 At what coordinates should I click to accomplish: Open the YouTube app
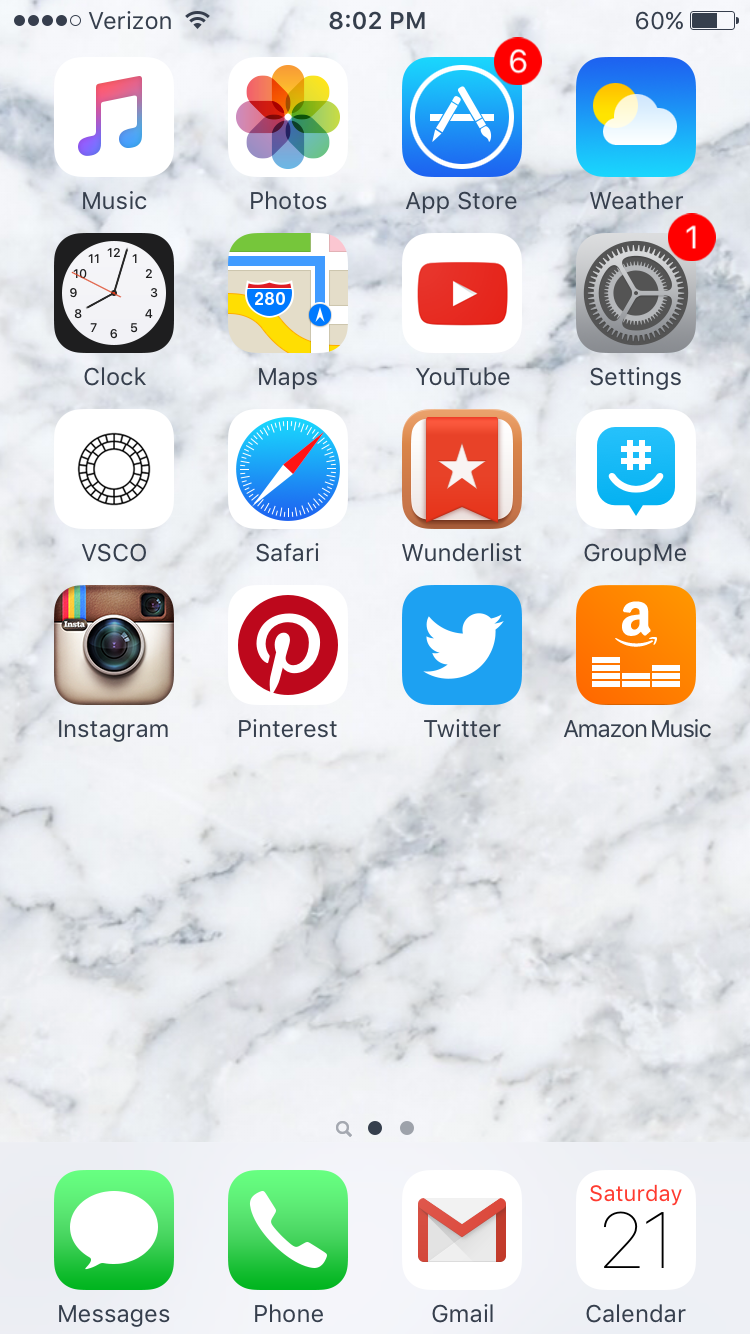[462, 293]
